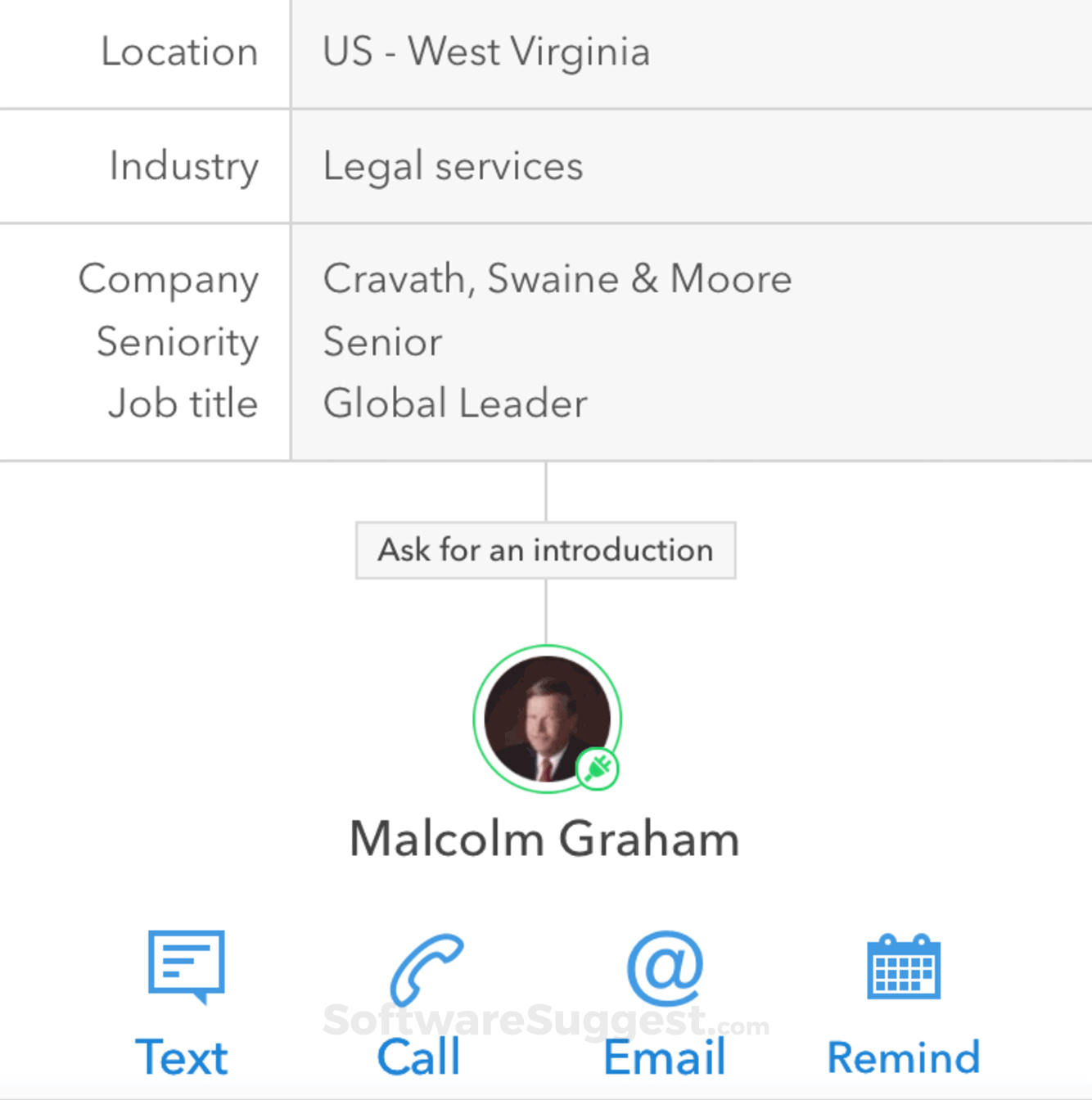Open Malcolm Graham's profile photo
The width and height of the screenshot is (1092, 1100).
click(x=547, y=719)
